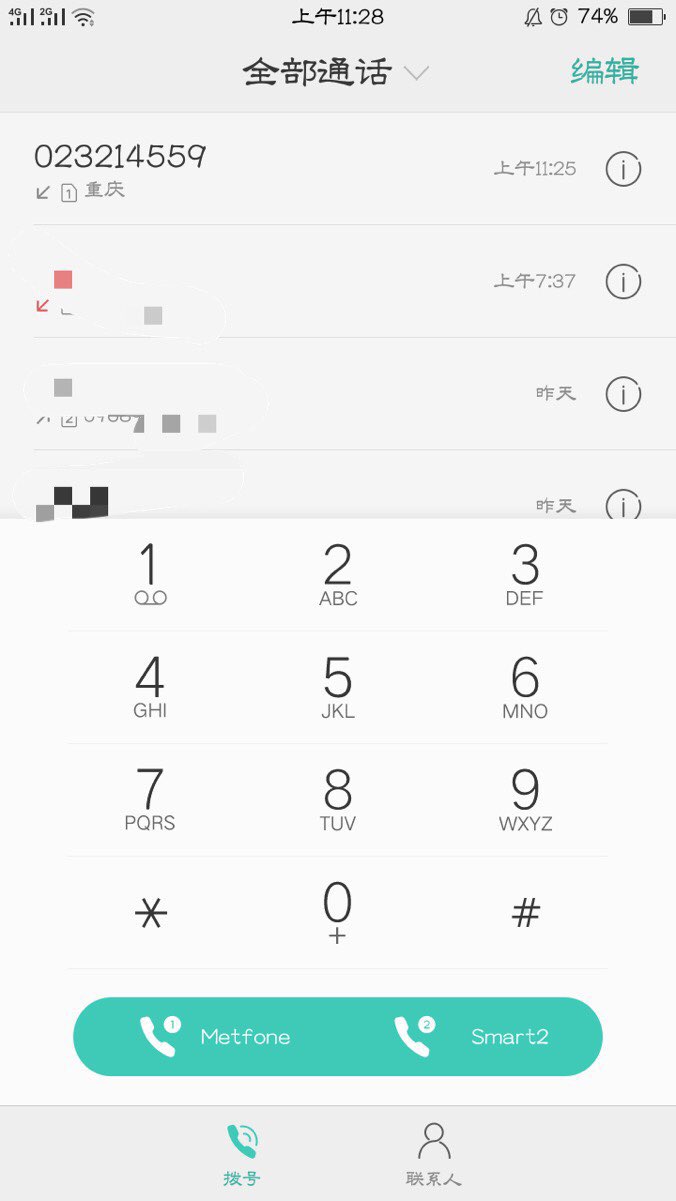This screenshot has width=676, height=1201.
Task: Enter digit 9 WXYZ
Action: [525, 799]
